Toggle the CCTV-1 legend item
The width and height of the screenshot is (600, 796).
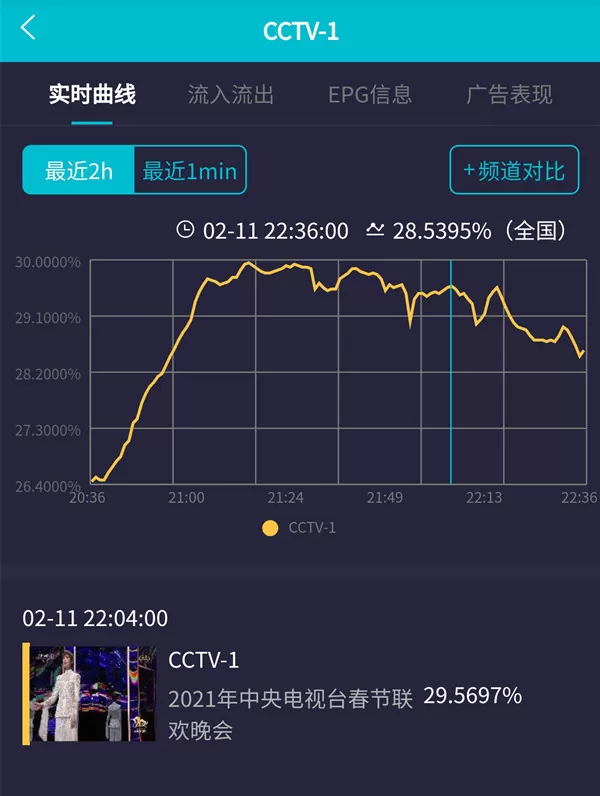(299, 528)
